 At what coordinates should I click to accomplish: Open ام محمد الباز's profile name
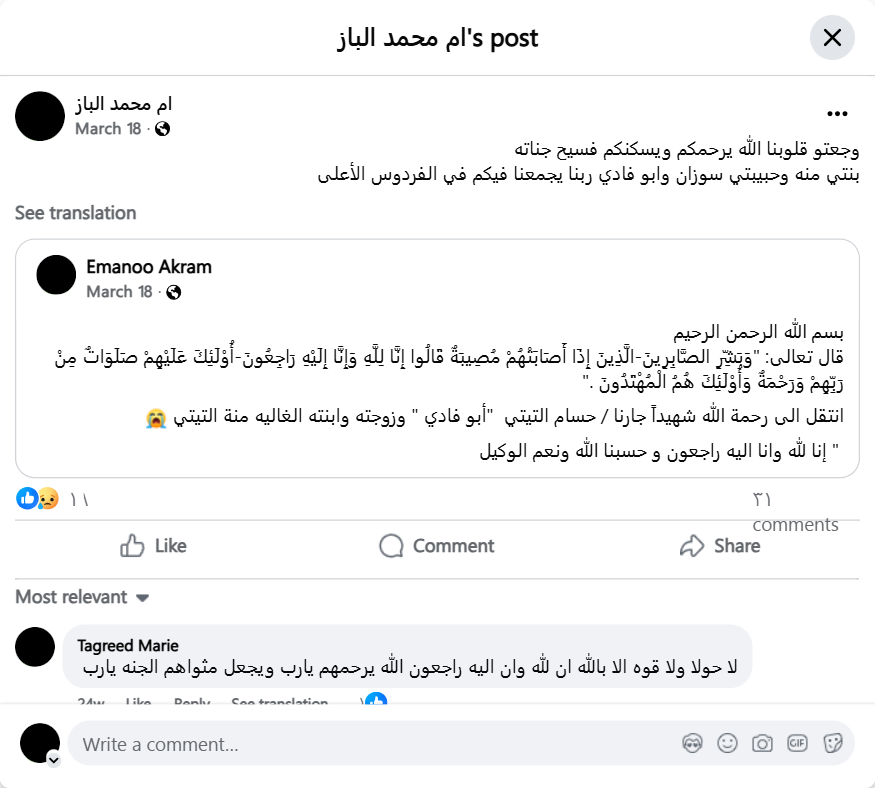[123, 104]
